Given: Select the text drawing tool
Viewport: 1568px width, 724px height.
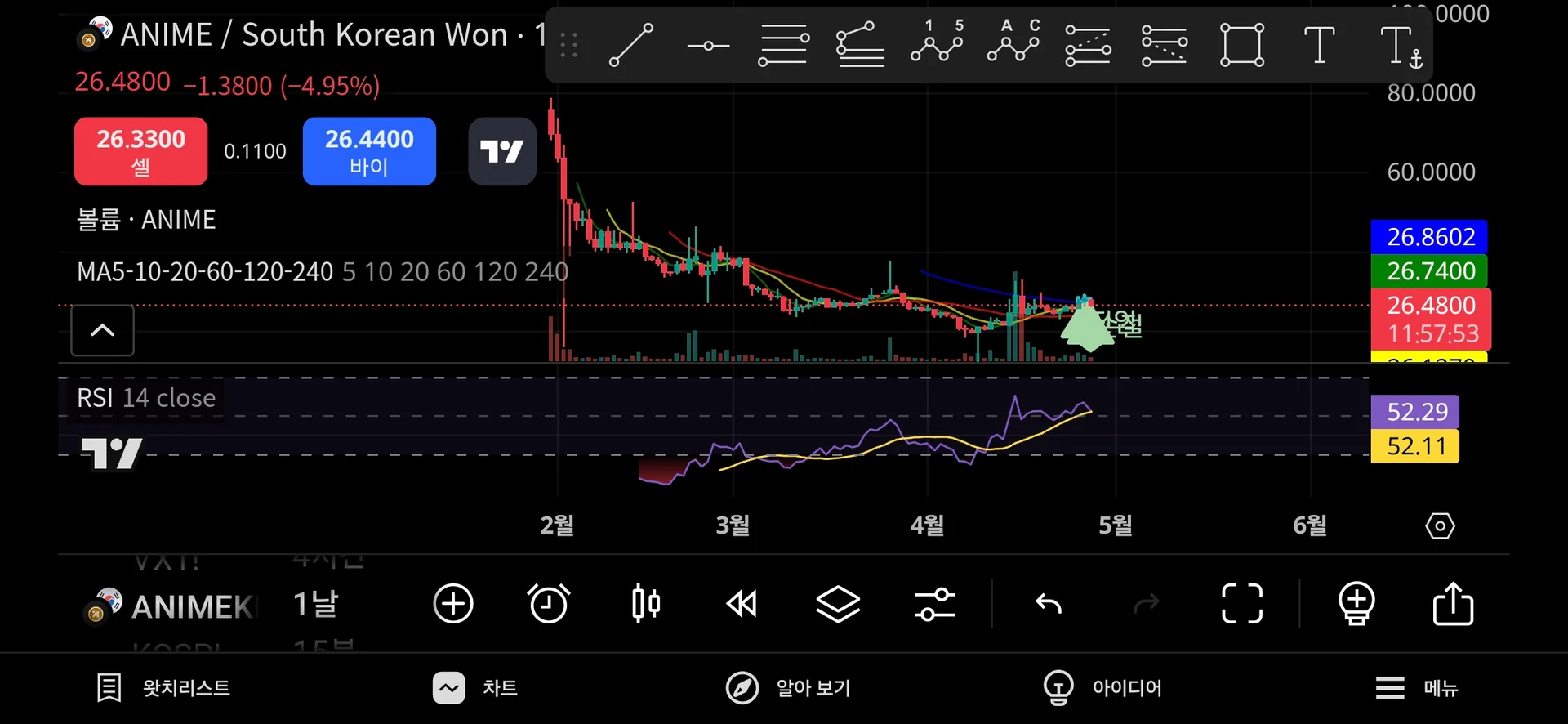Looking at the screenshot, I should (x=1319, y=44).
